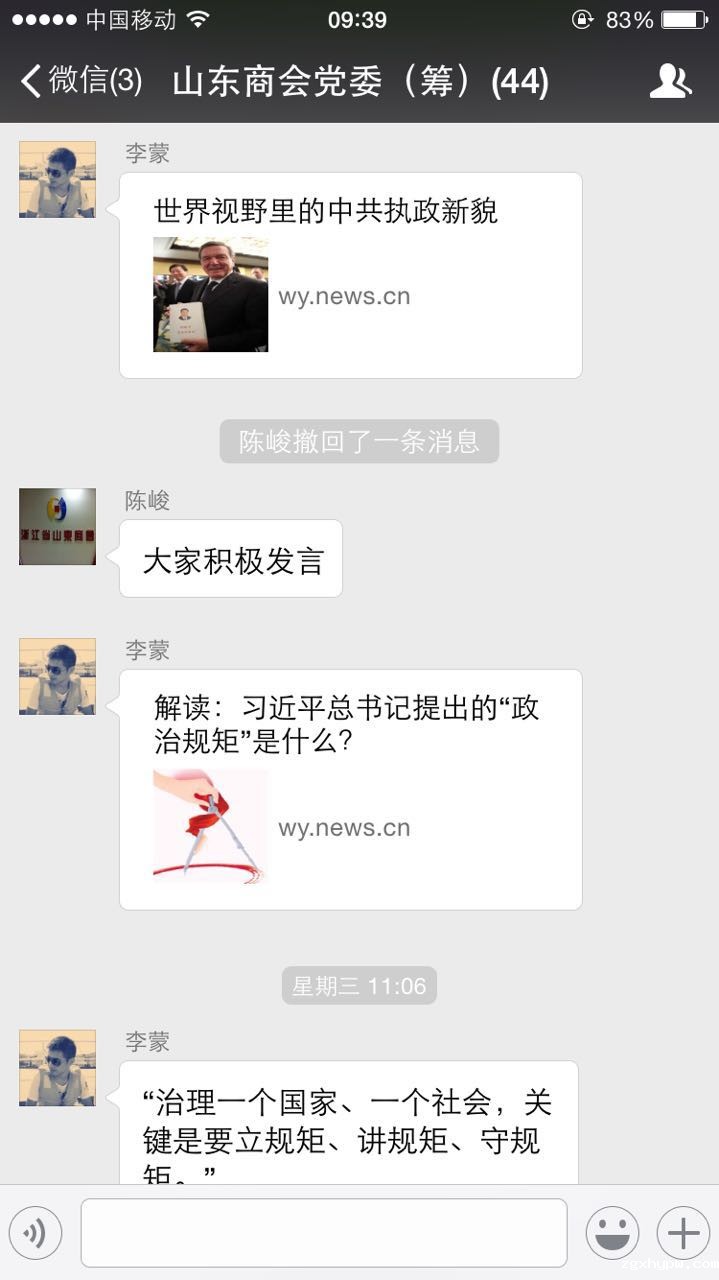The width and height of the screenshot is (719, 1280).
Task: Tap 陈峻's profile avatar
Action: (x=57, y=527)
